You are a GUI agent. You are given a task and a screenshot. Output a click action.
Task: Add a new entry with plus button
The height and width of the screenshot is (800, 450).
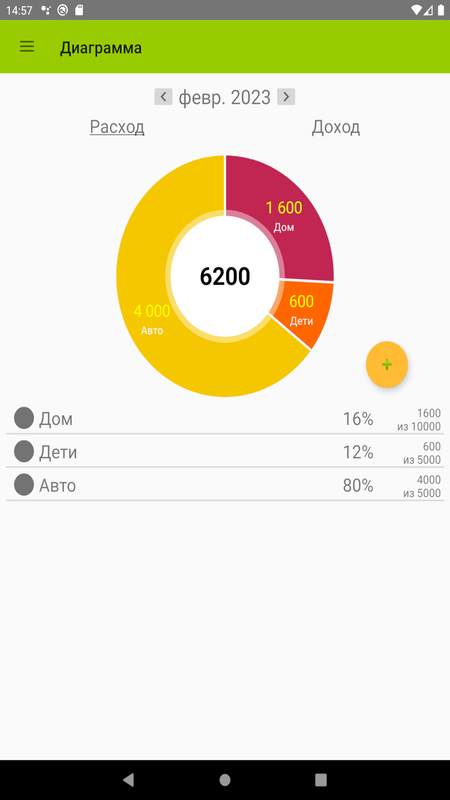[387, 364]
